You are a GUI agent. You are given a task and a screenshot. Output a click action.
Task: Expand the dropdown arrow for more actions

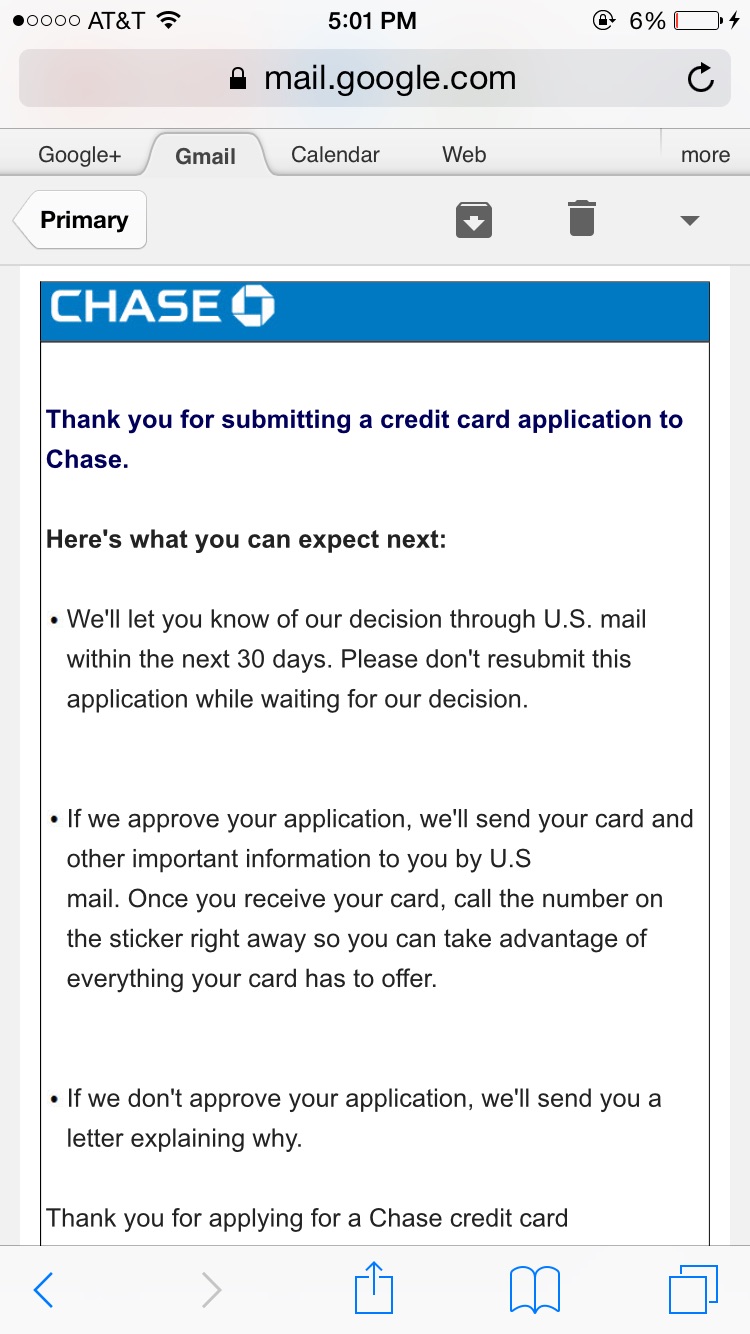689,221
